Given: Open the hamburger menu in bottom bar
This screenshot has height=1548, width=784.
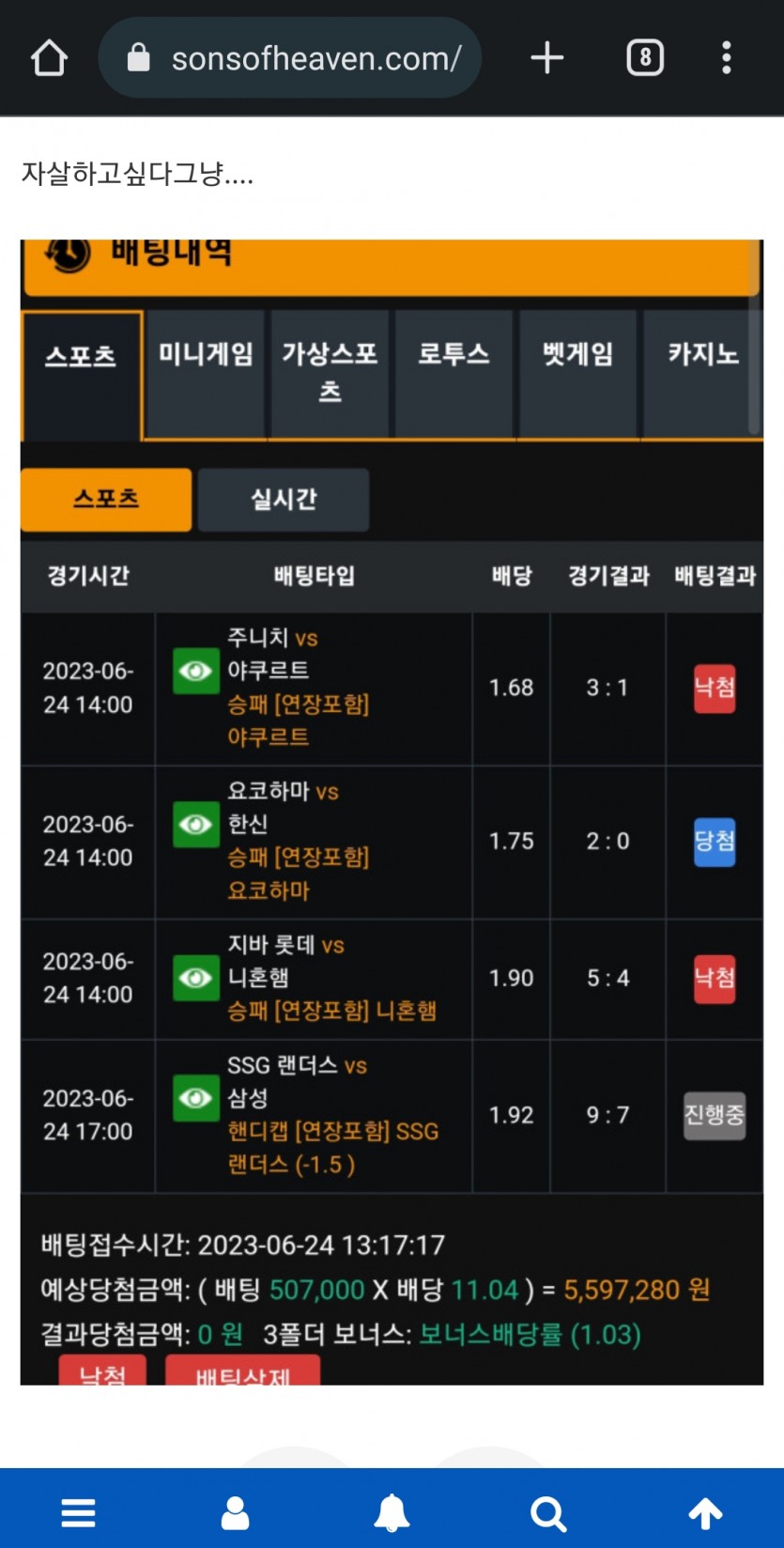Looking at the screenshot, I should tap(78, 1513).
